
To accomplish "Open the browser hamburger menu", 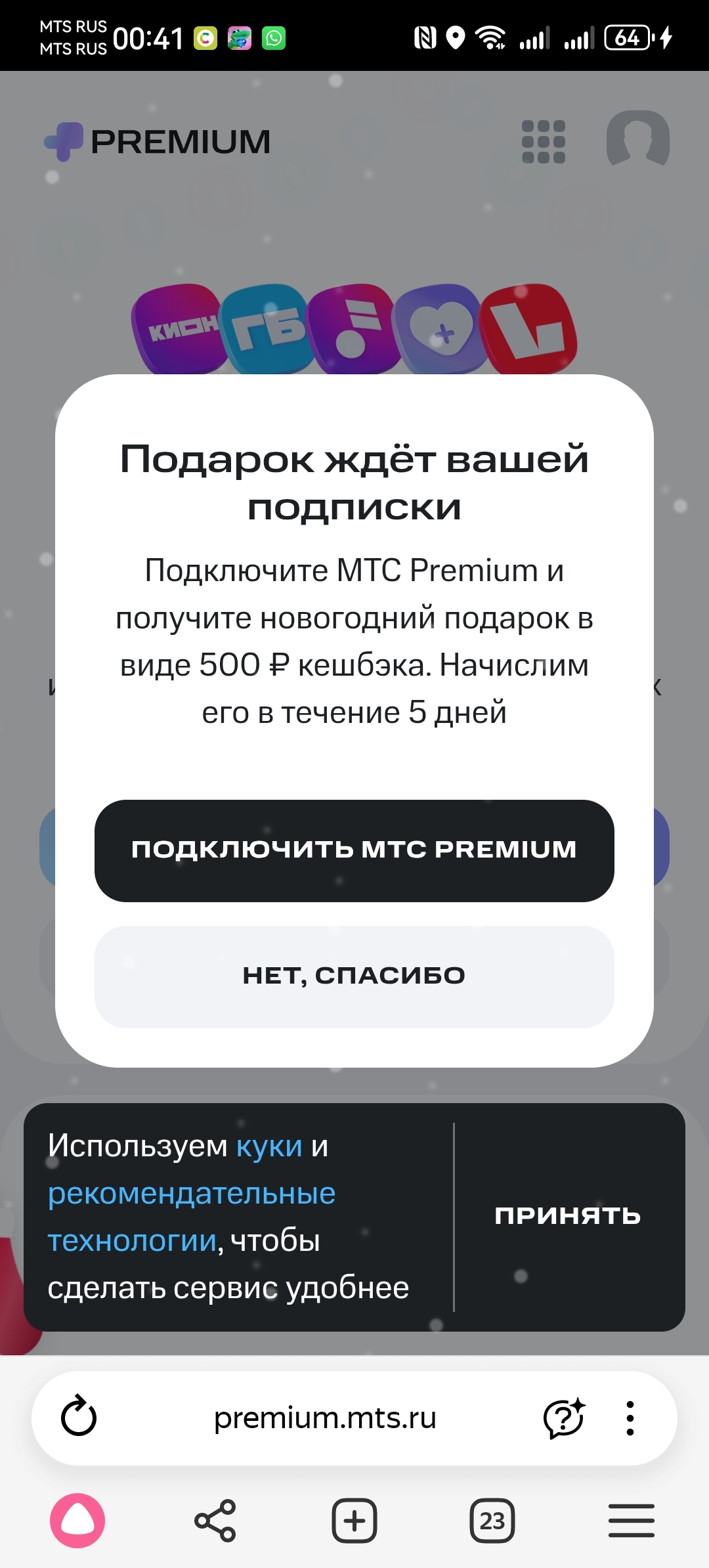I will click(x=631, y=1520).
